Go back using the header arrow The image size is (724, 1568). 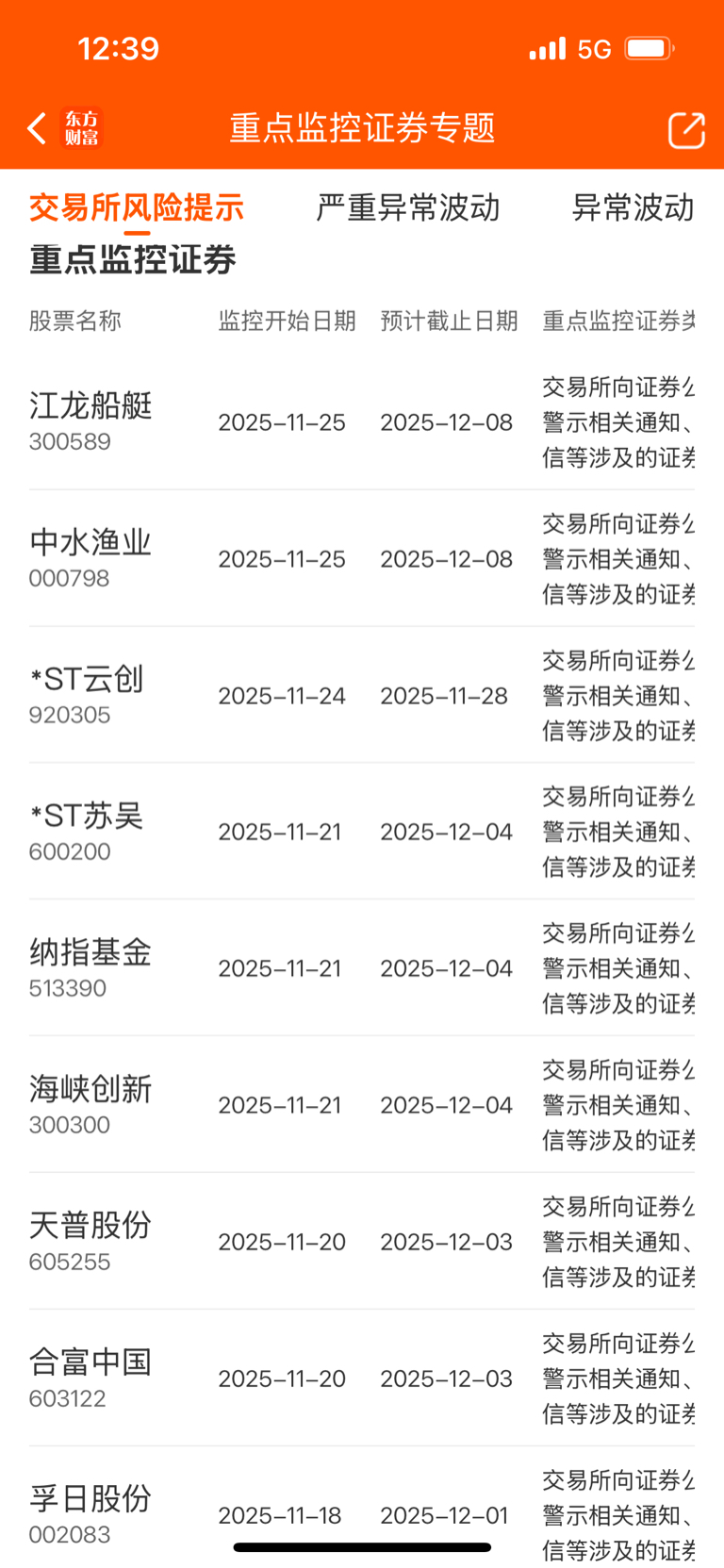[38, 128]
